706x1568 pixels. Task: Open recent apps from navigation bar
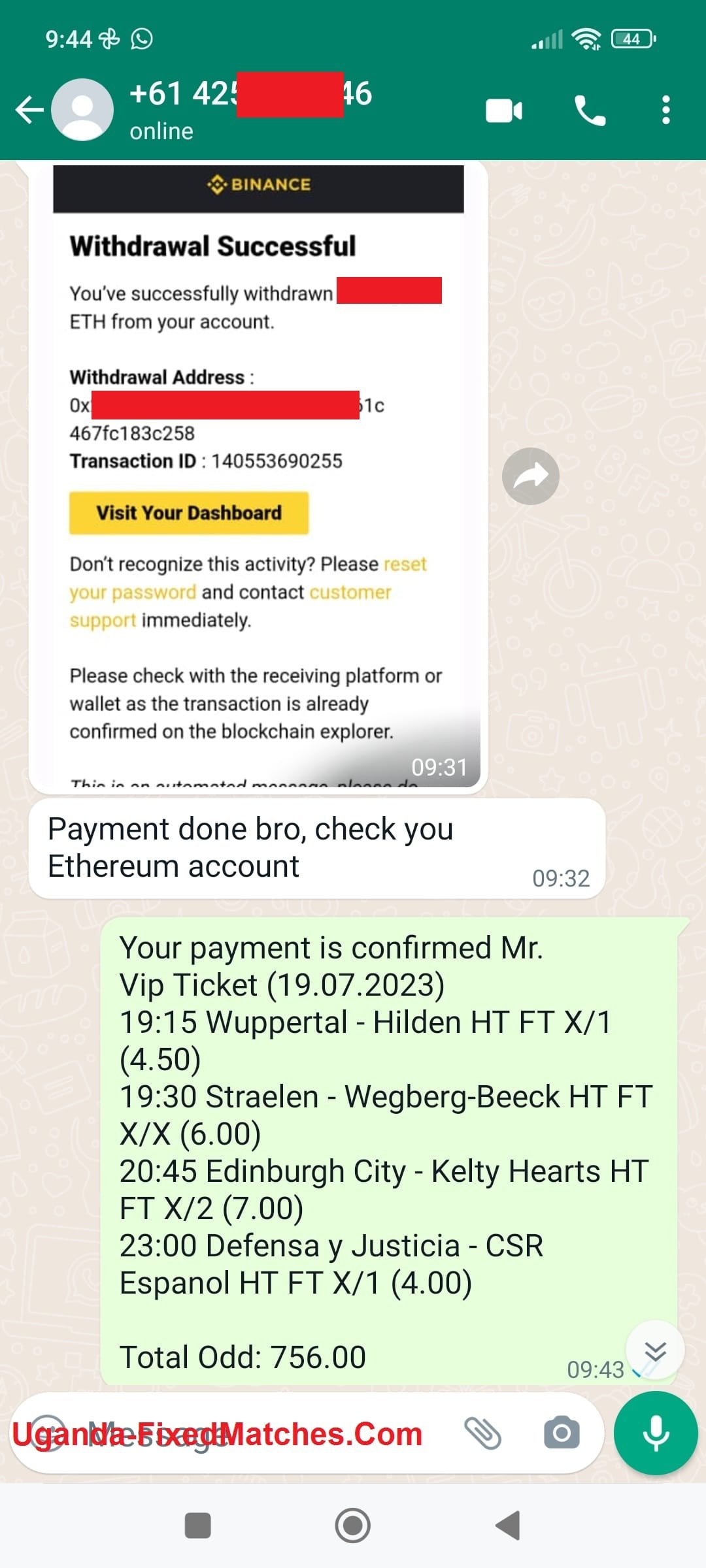tap(198, 1526)
